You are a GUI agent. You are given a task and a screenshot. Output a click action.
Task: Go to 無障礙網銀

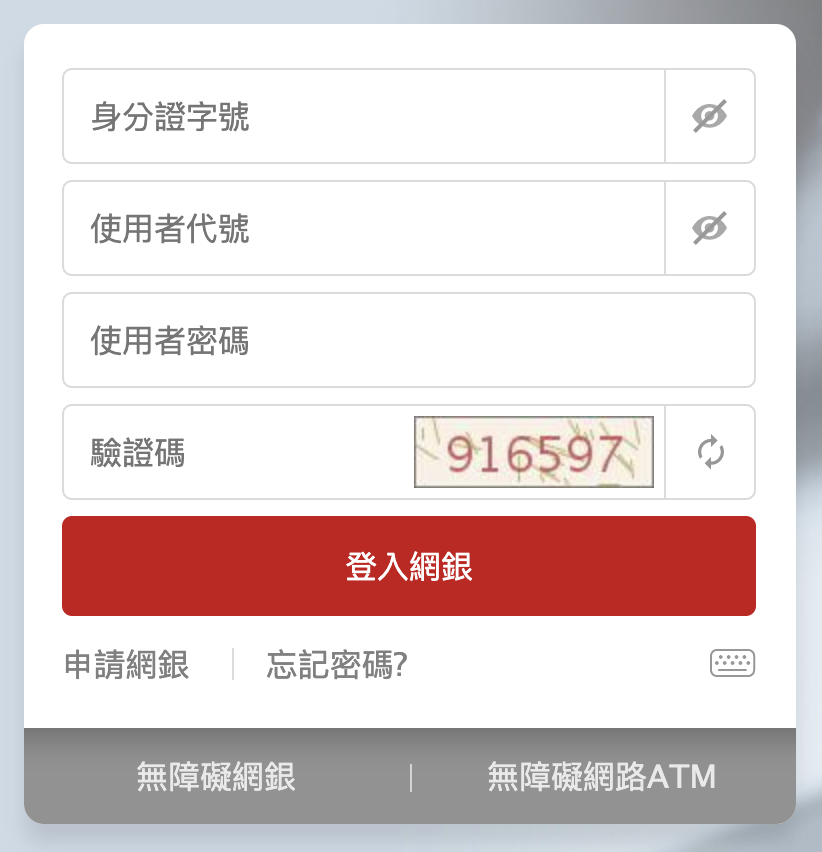[216, 777]
